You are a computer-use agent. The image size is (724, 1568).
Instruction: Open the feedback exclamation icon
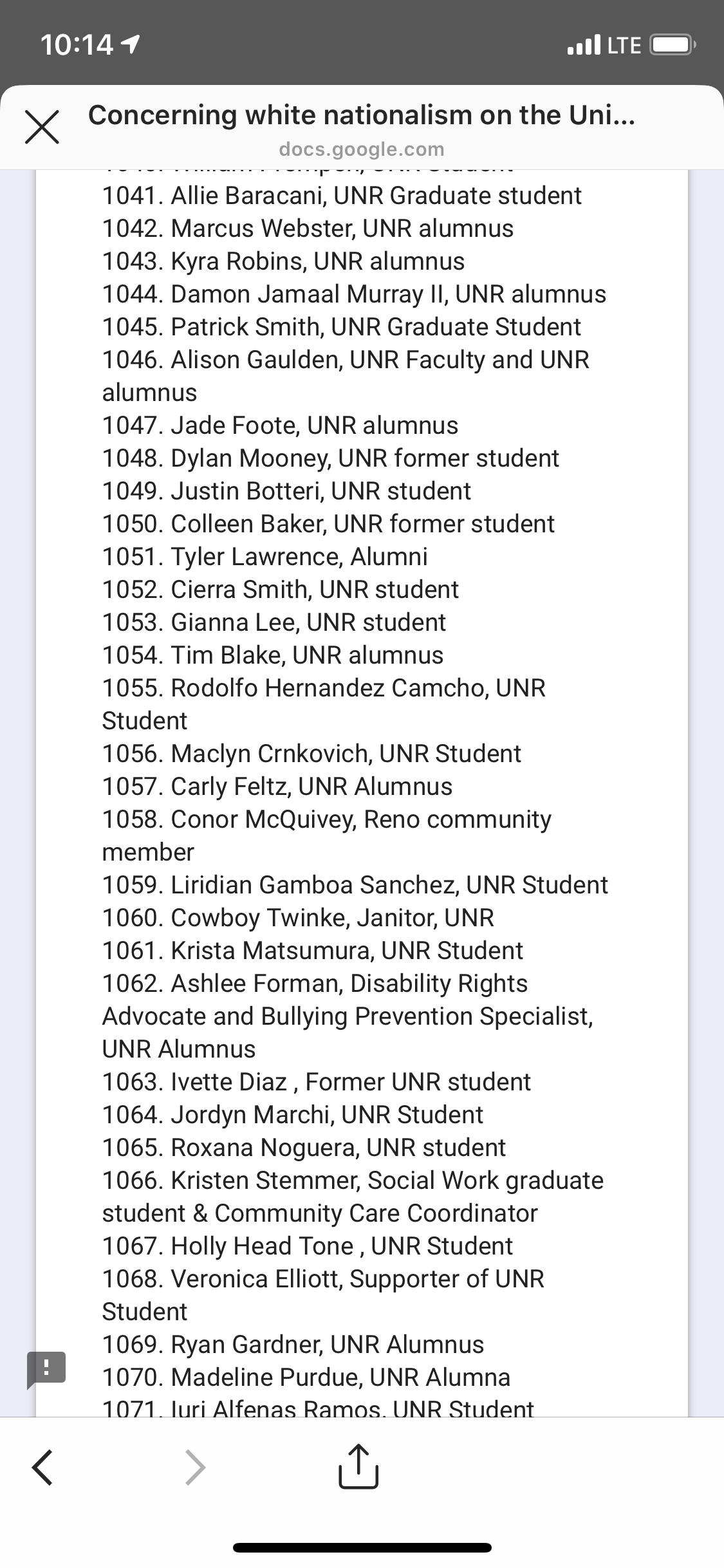tap(45, 1369)
